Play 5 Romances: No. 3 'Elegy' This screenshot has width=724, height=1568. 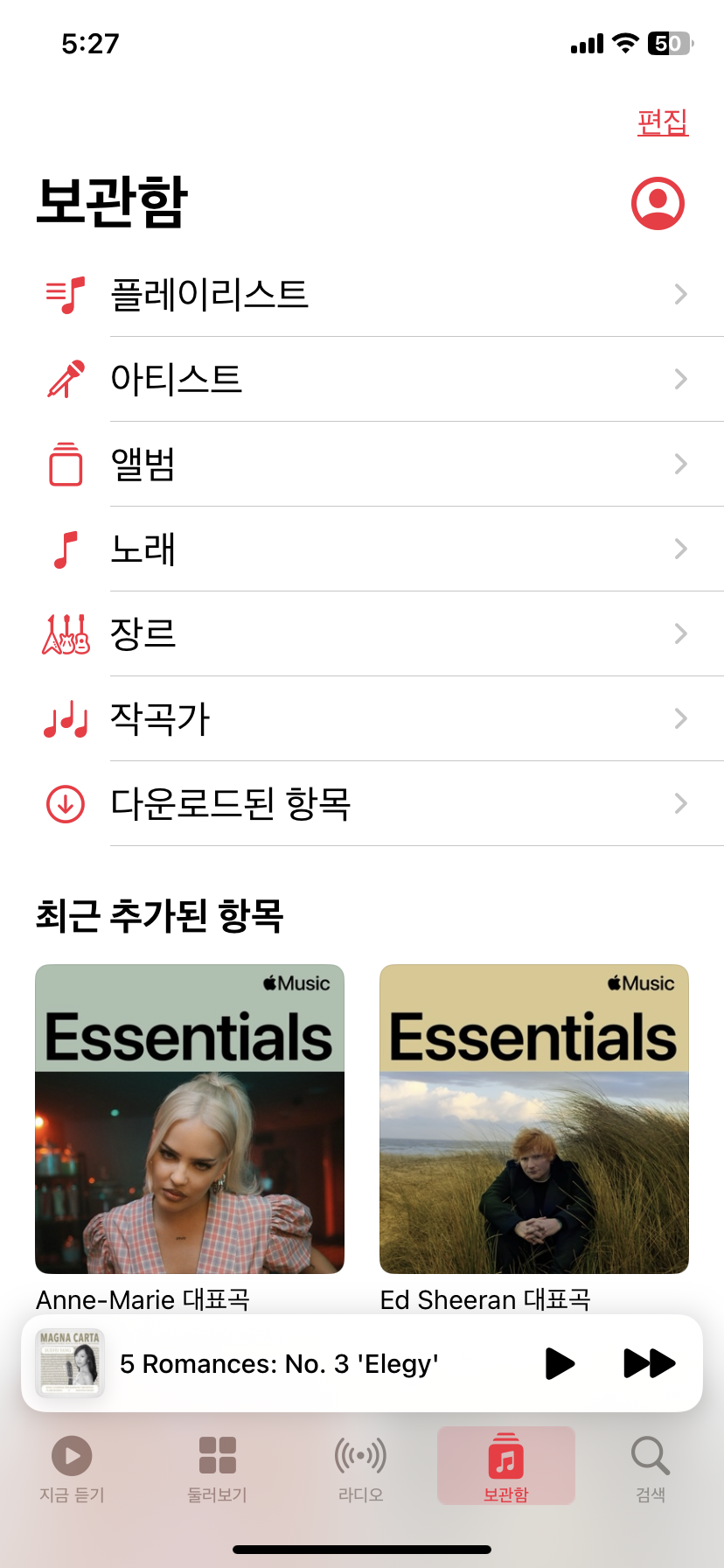tap(560, 1363)
